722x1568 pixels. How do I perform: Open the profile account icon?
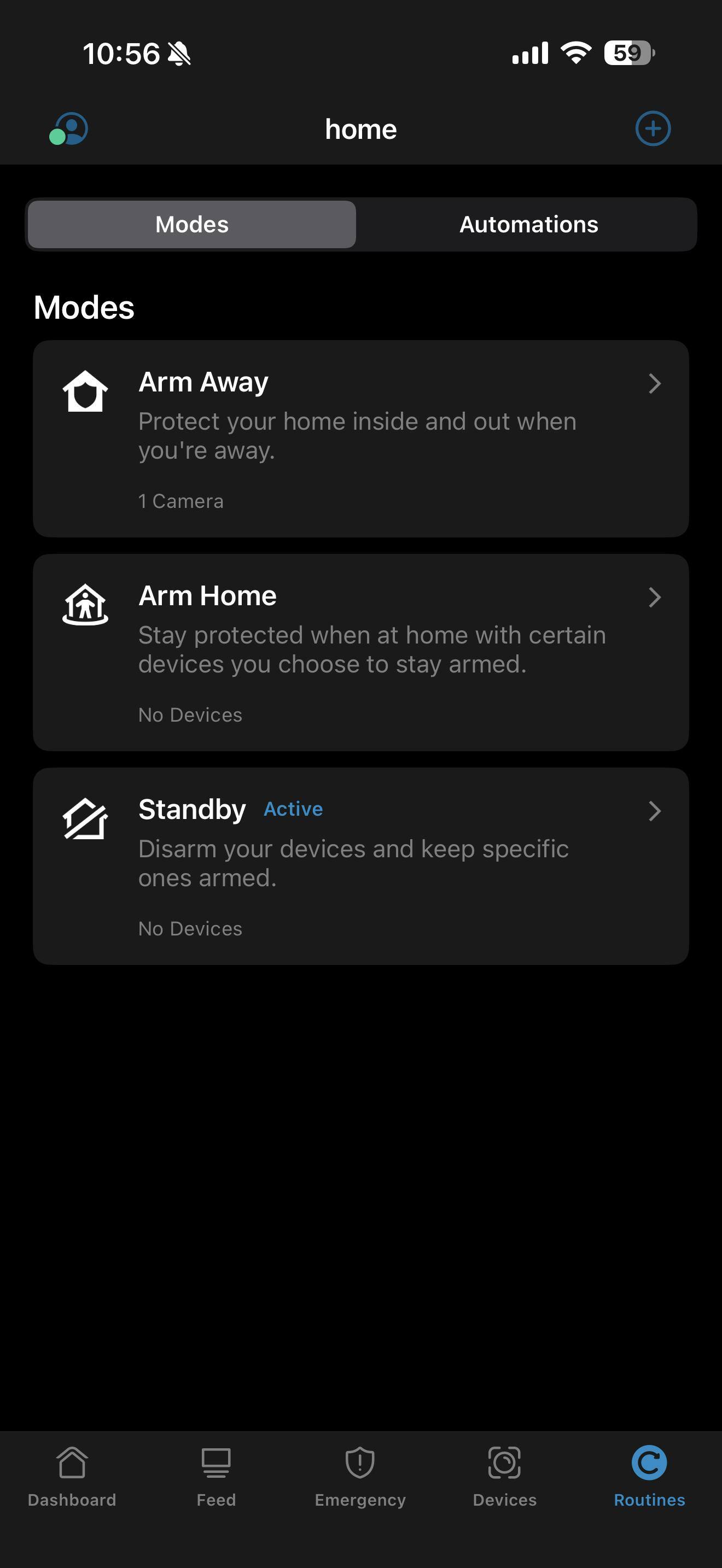pos(69,129)
